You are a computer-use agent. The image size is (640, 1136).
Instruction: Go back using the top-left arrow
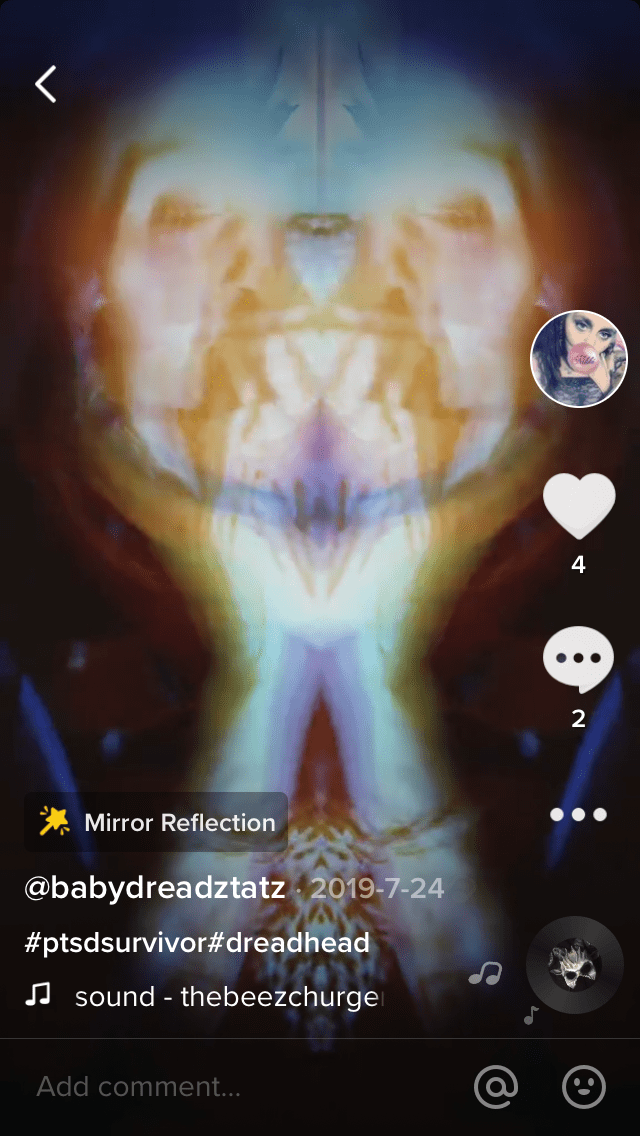point(46,85)
